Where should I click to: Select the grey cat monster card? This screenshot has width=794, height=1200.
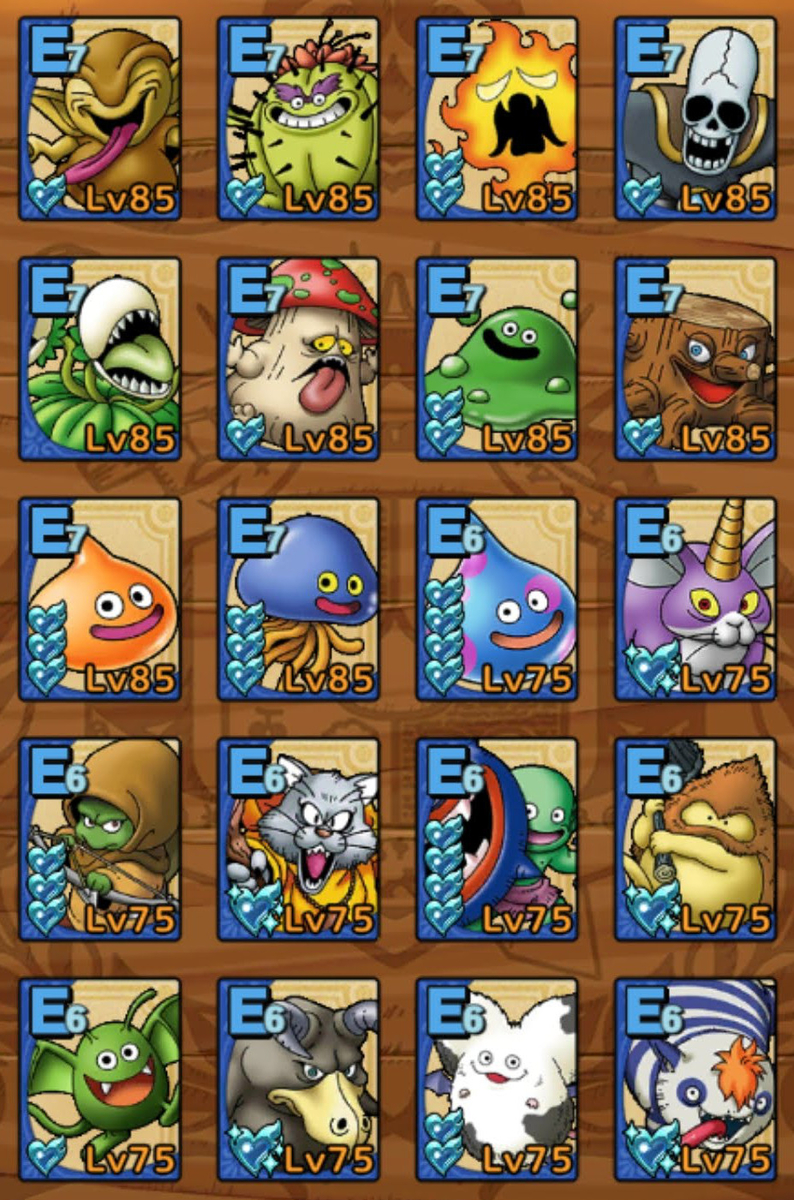pyautogui.click(x=298, y=838)
